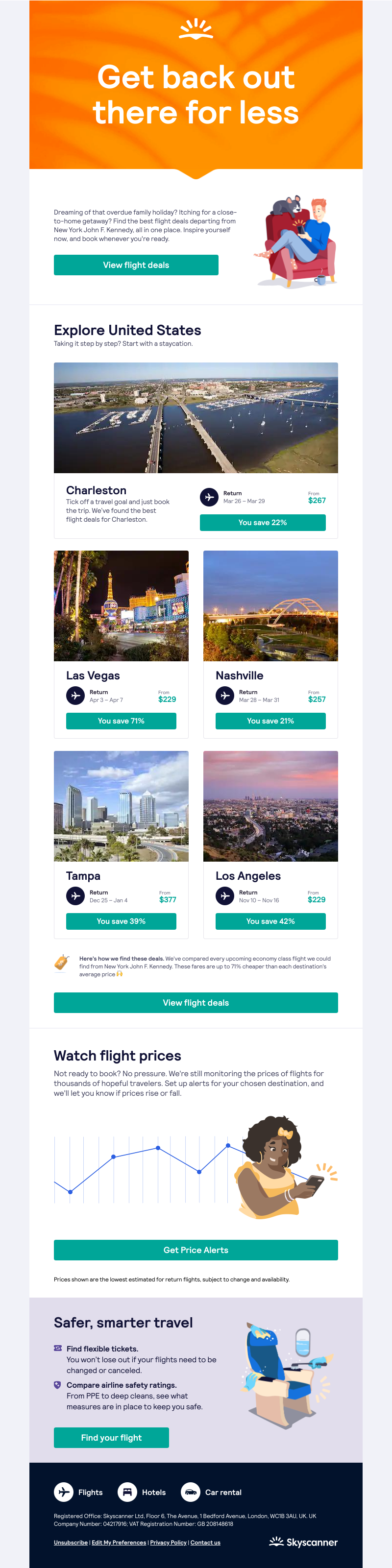Open the Las Vegas photo tile
392x1568 pixels.
121,605
